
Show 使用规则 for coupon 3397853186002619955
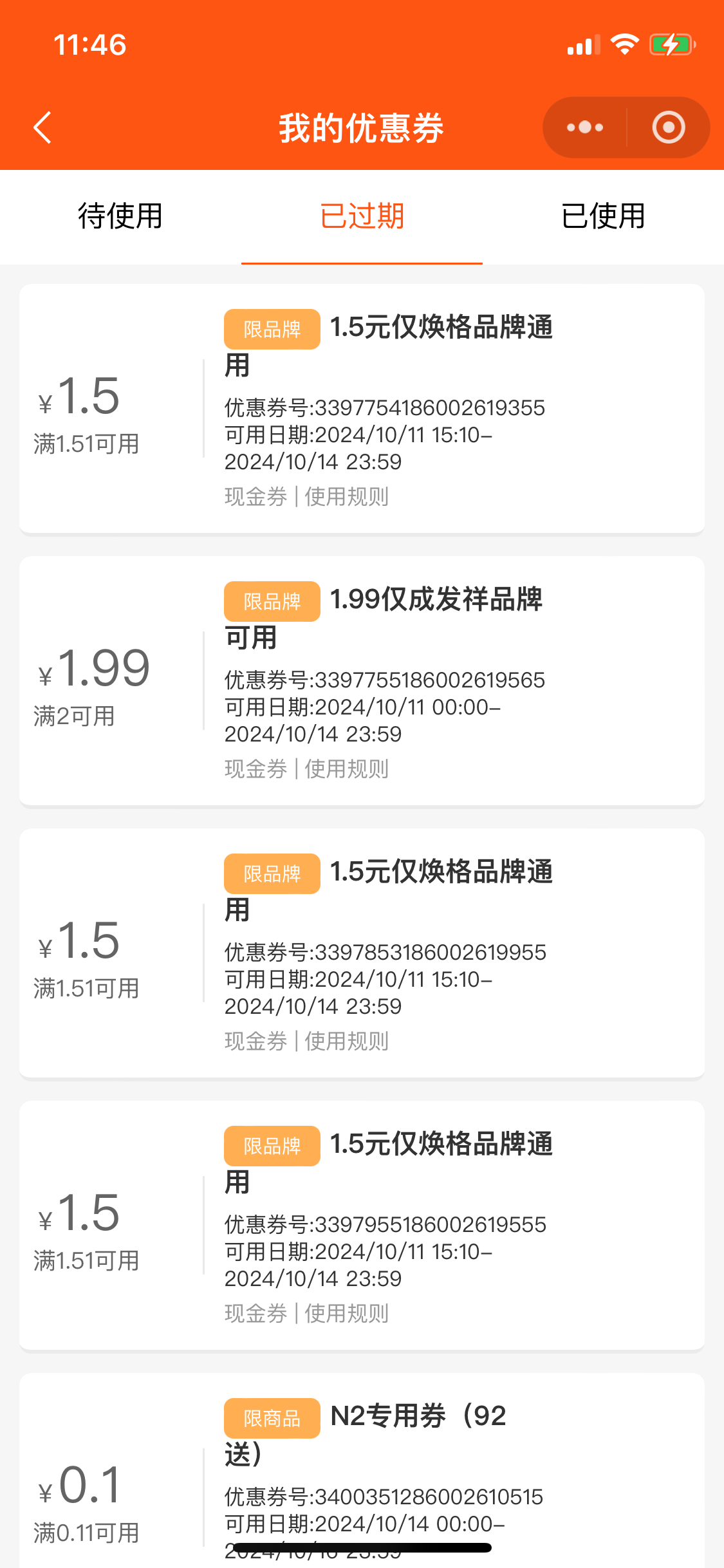pyautogui.click(x=346, y=1041)
